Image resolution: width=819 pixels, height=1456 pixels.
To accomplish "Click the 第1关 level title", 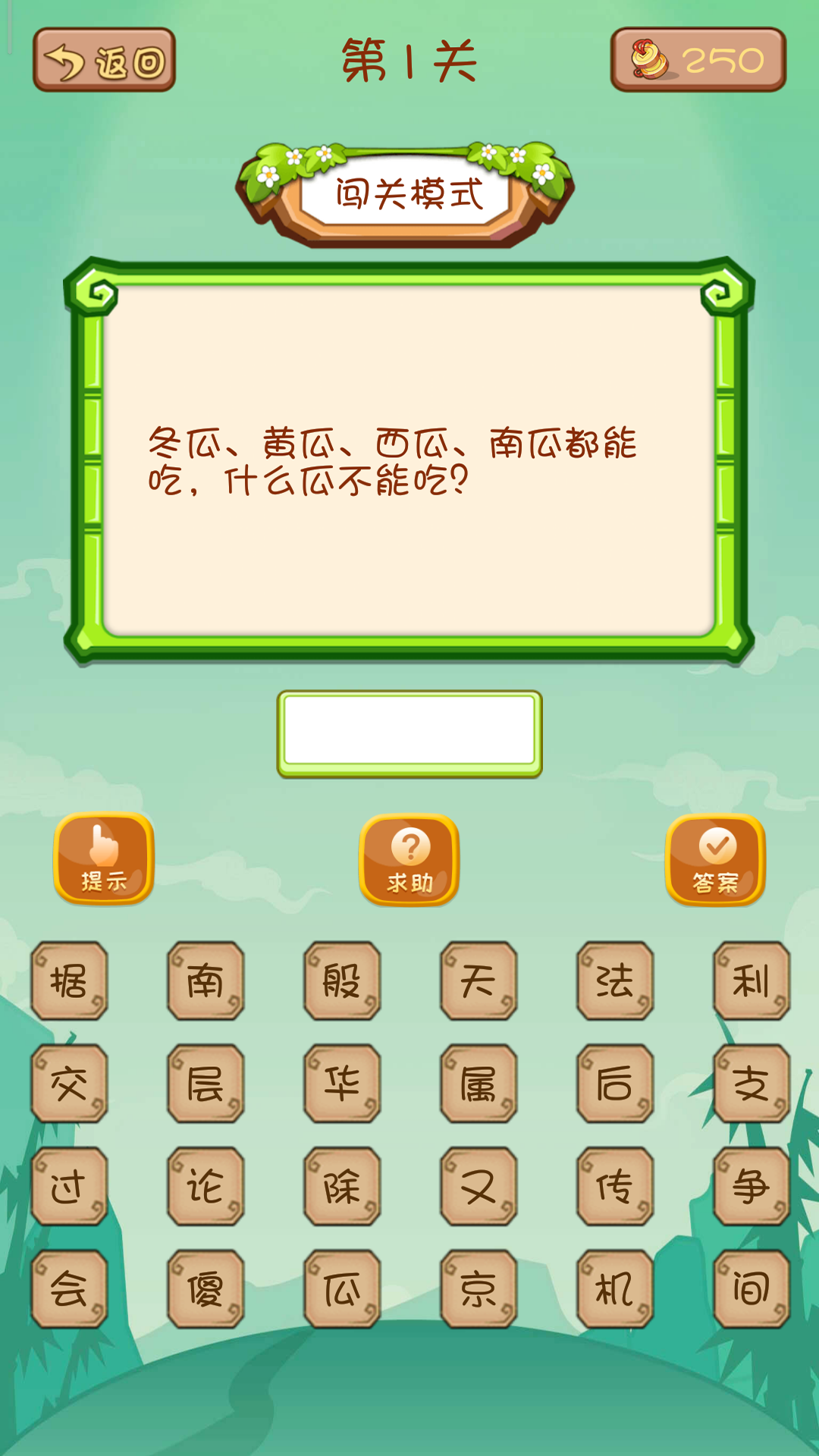I will 409,61.
